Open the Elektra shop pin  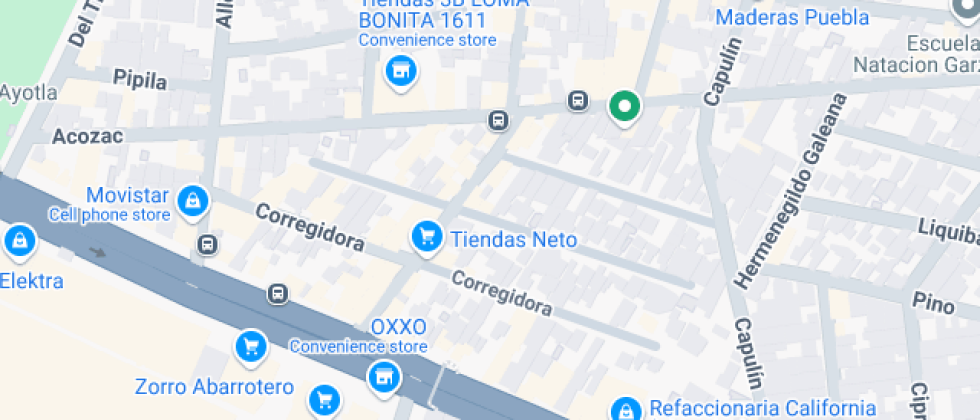click(19, 240)
